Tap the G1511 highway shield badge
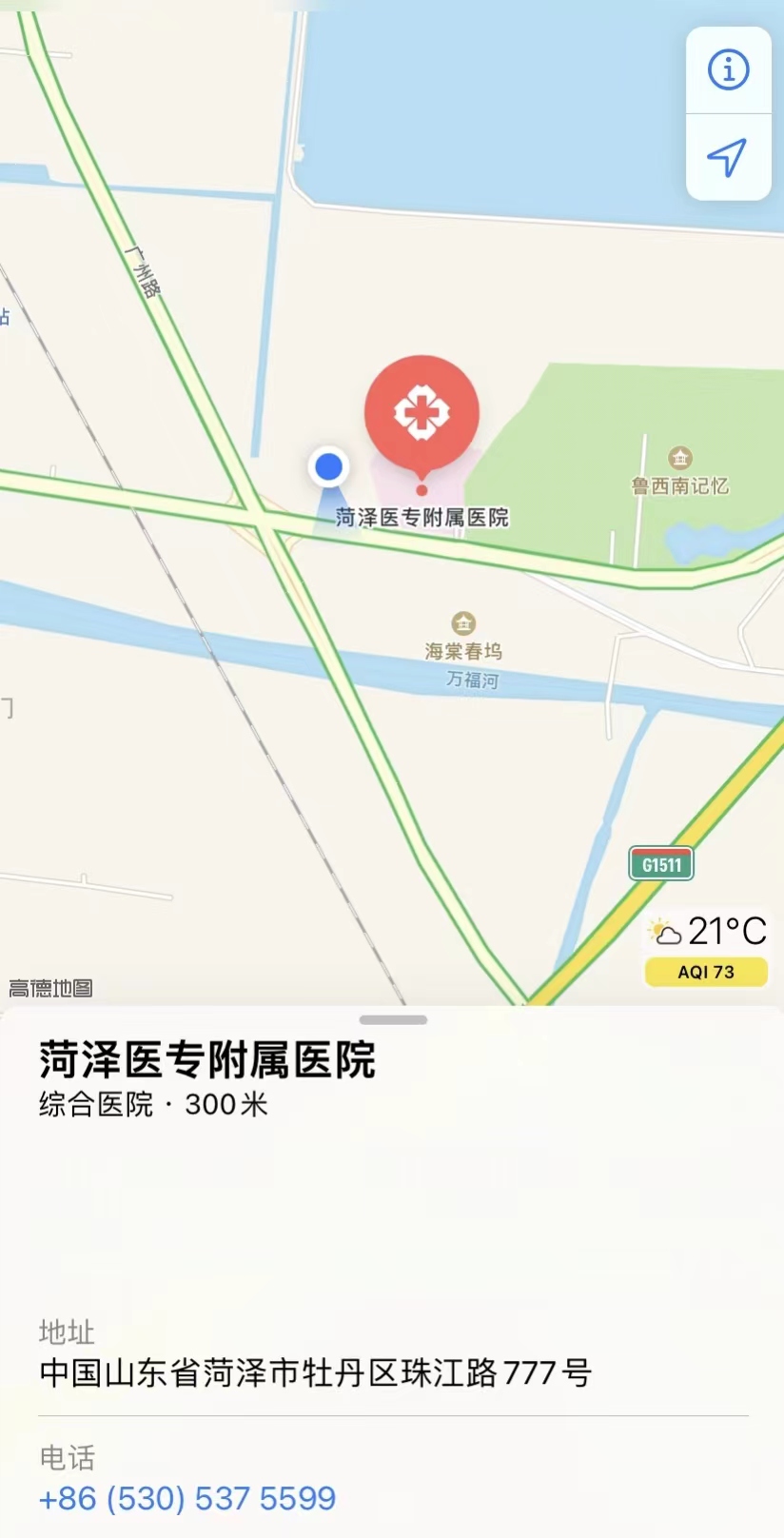Image resolution: width=784 pixels, height=1538 pixels. pos(660,864)
